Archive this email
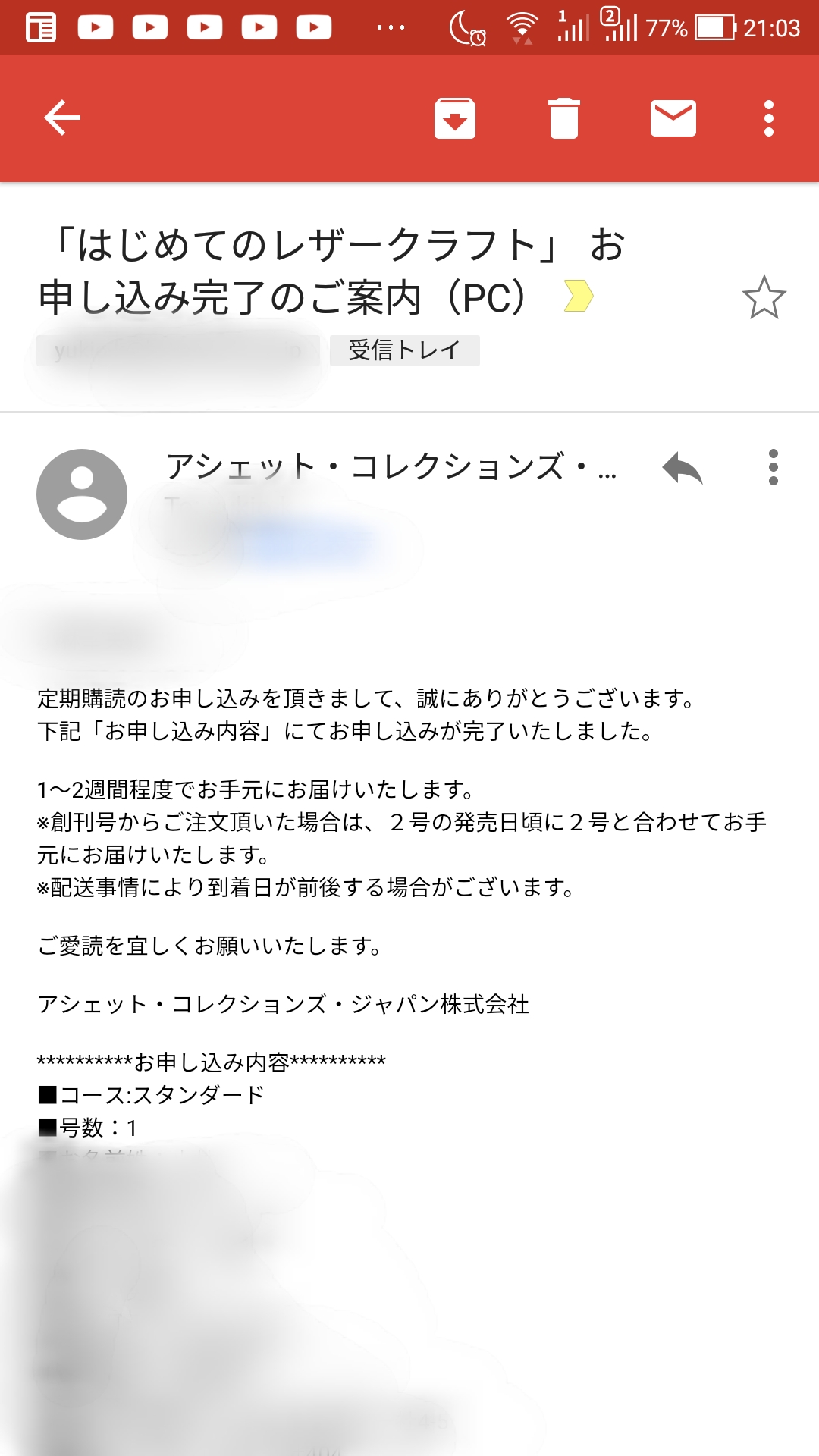Image resolution: width=819 pixels, height=1456 pixels. pos(455,118)
